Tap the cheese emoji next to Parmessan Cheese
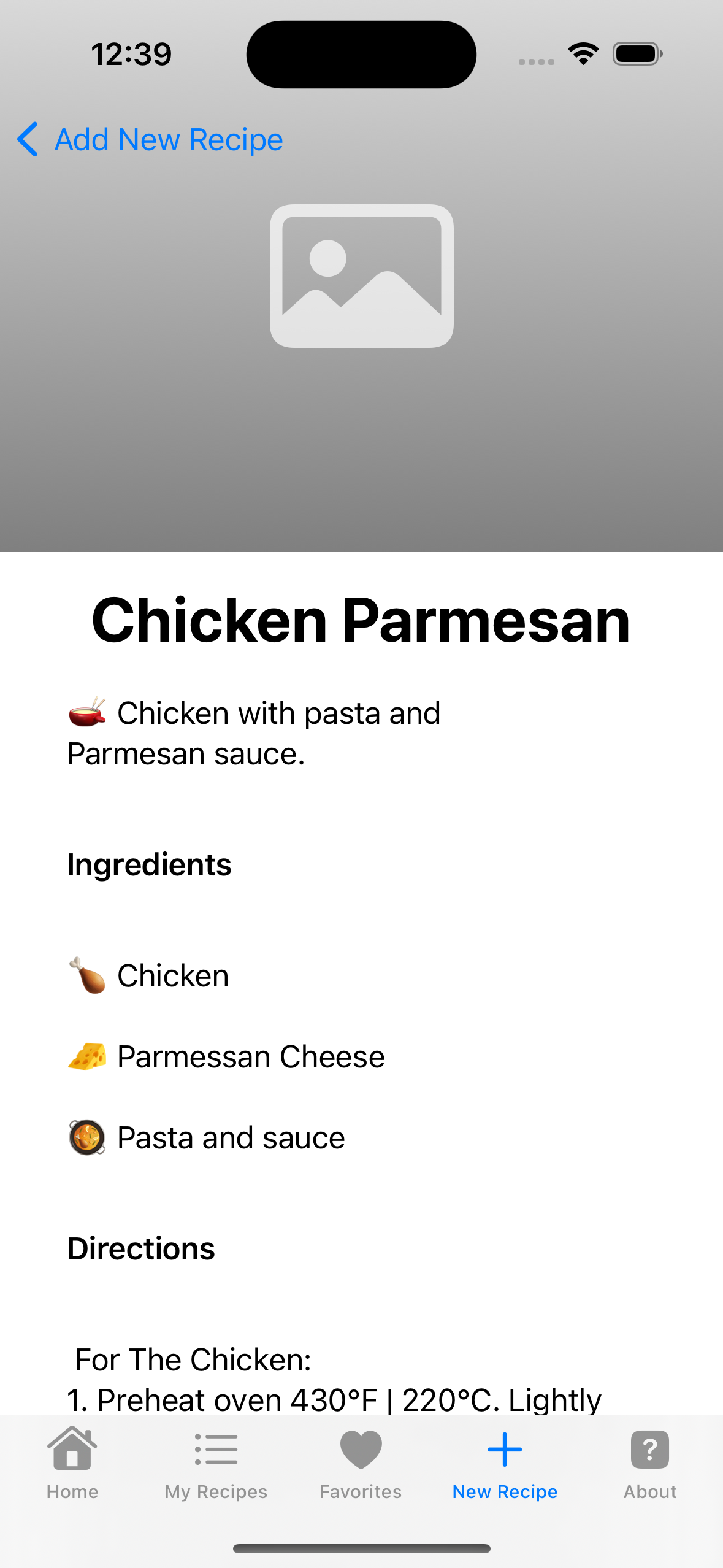Viewport: 723px width, 1568px height. (x=88, y=1056)
